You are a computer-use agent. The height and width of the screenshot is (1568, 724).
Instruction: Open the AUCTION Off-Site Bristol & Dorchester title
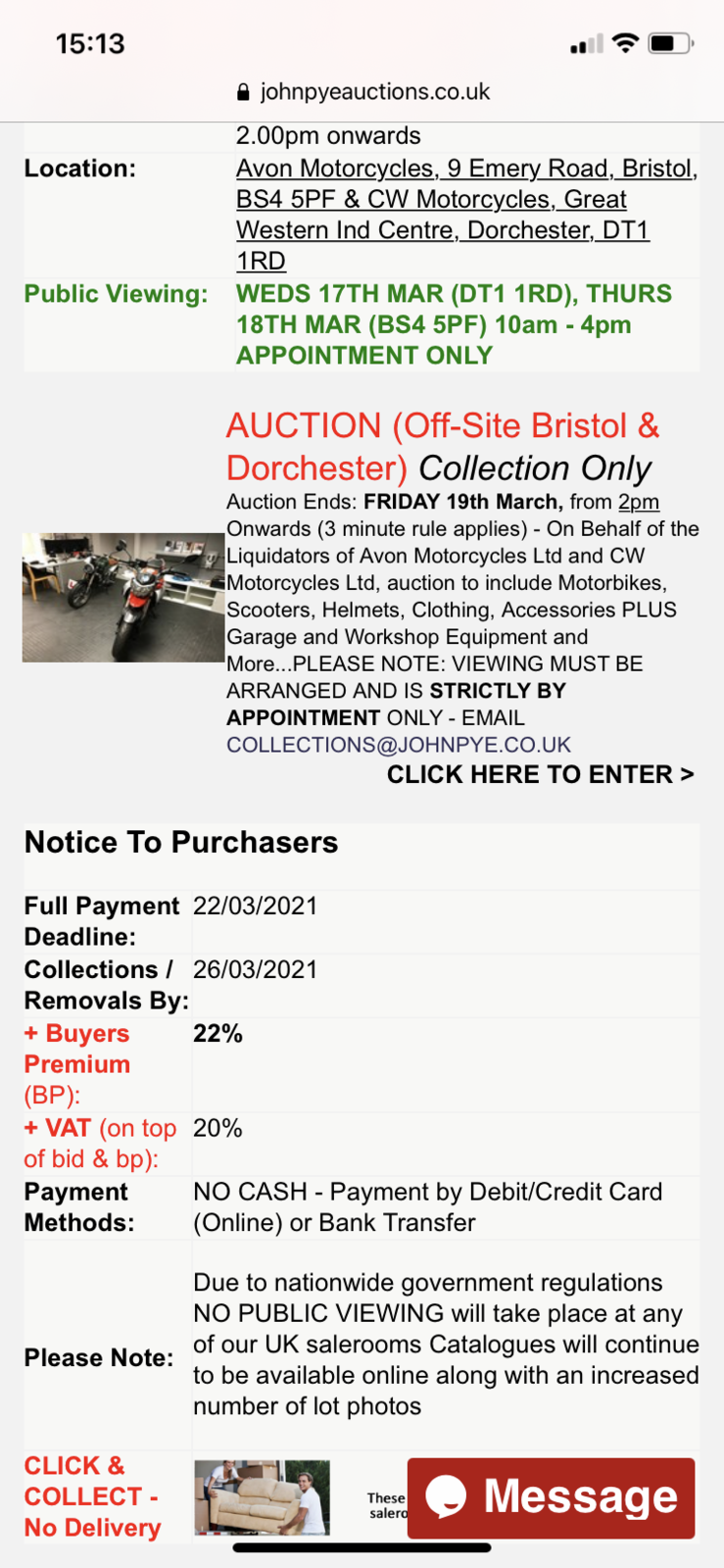pos(443,446)
